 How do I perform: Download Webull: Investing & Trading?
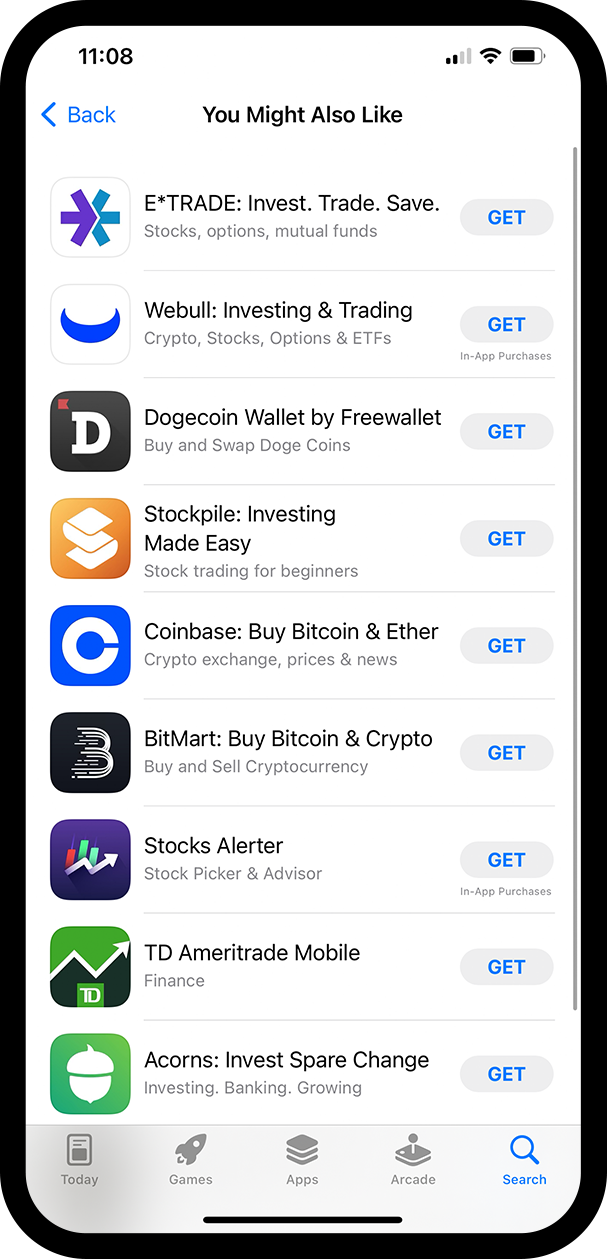tap(506, 324)
